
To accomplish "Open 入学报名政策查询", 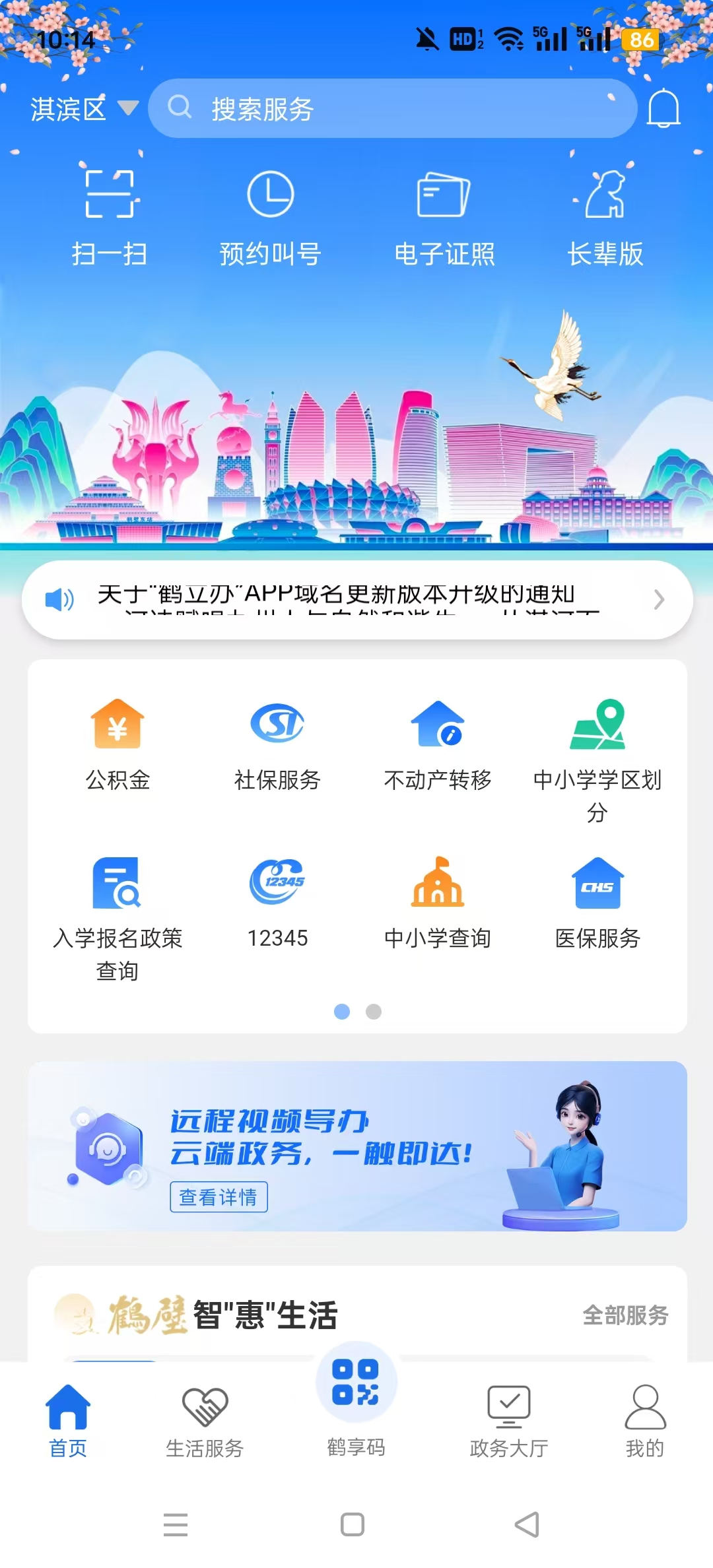I will click(x=118, y=917).
